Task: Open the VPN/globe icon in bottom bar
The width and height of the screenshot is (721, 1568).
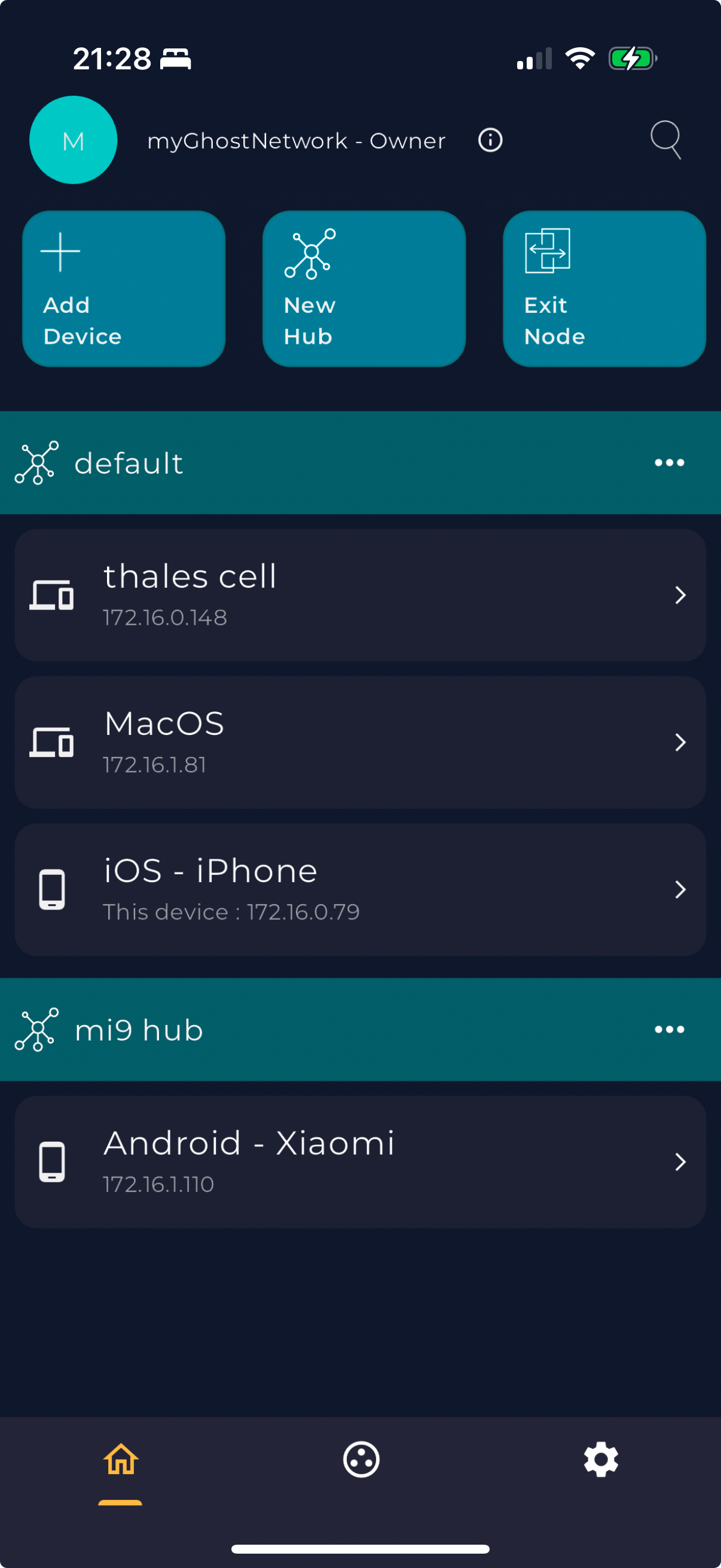Action: click(360, 1460)
